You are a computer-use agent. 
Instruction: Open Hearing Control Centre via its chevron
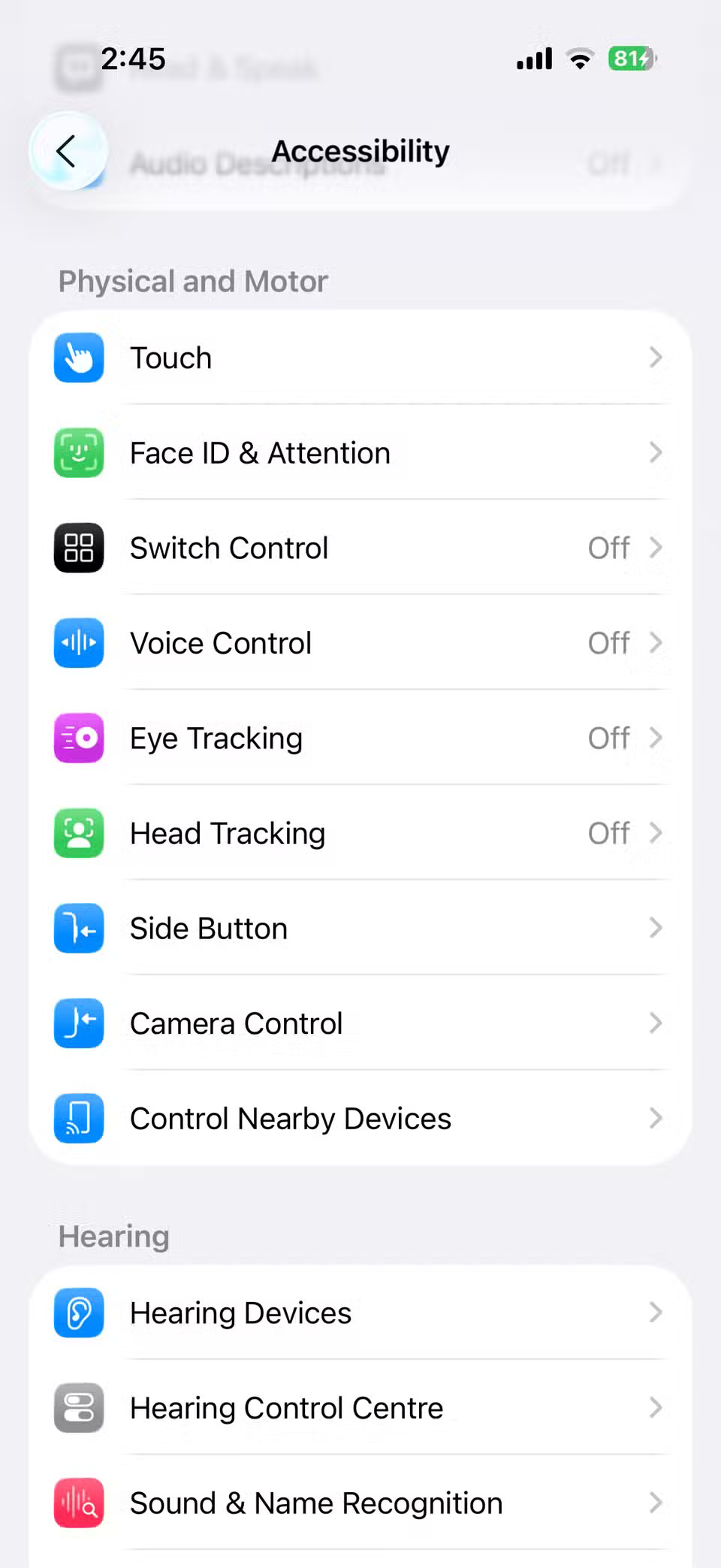[x=656, y=1408]
